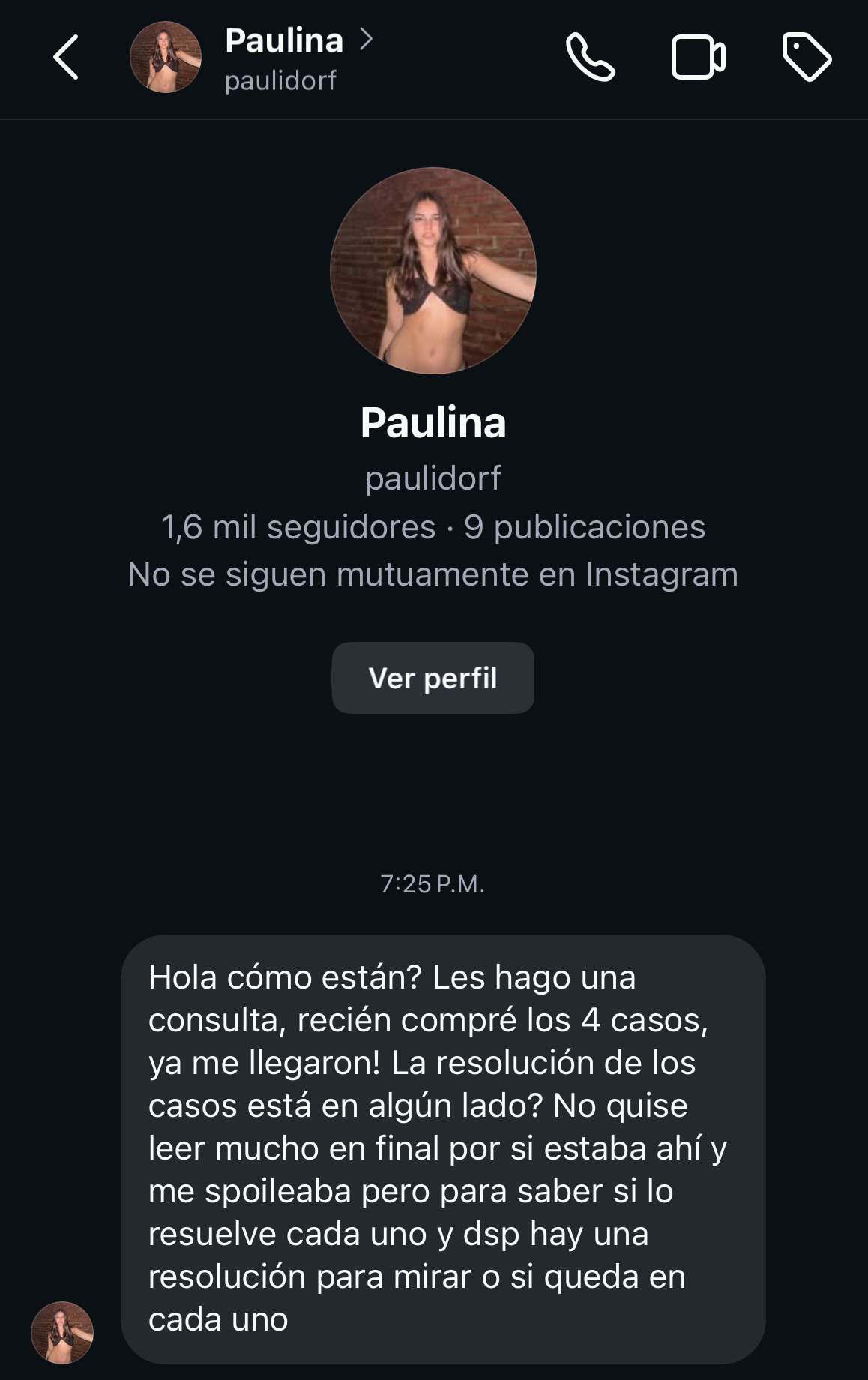Go back to the message list

[66, 58]
